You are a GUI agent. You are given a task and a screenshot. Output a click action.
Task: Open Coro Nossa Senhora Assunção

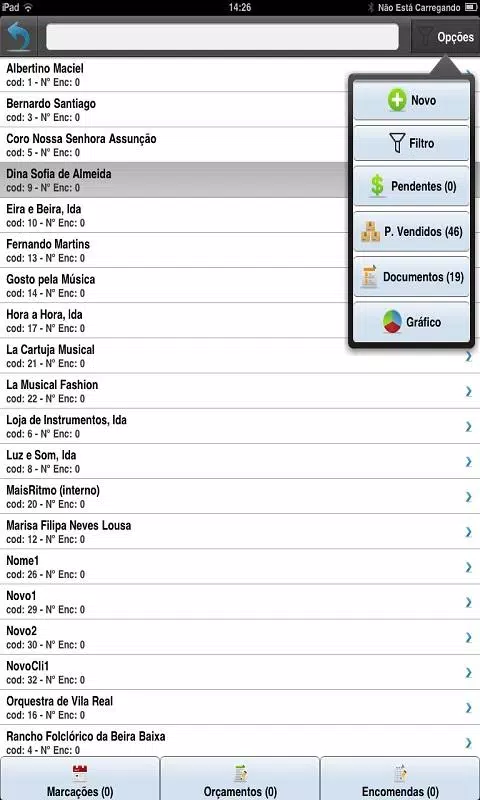click(x=173, y=145)
